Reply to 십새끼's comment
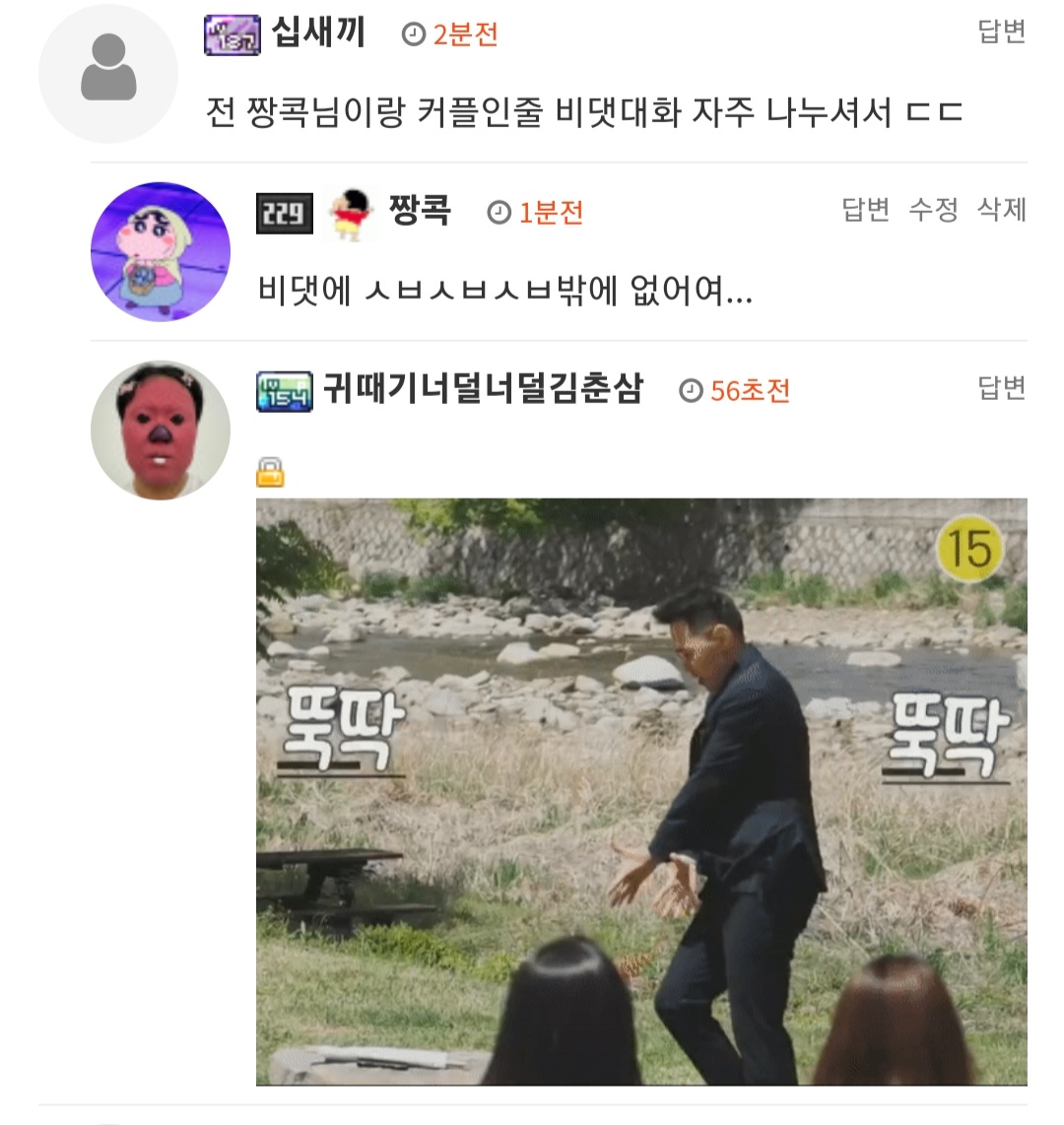This screenshot has height=1125, width=1064. [1002, 32]
